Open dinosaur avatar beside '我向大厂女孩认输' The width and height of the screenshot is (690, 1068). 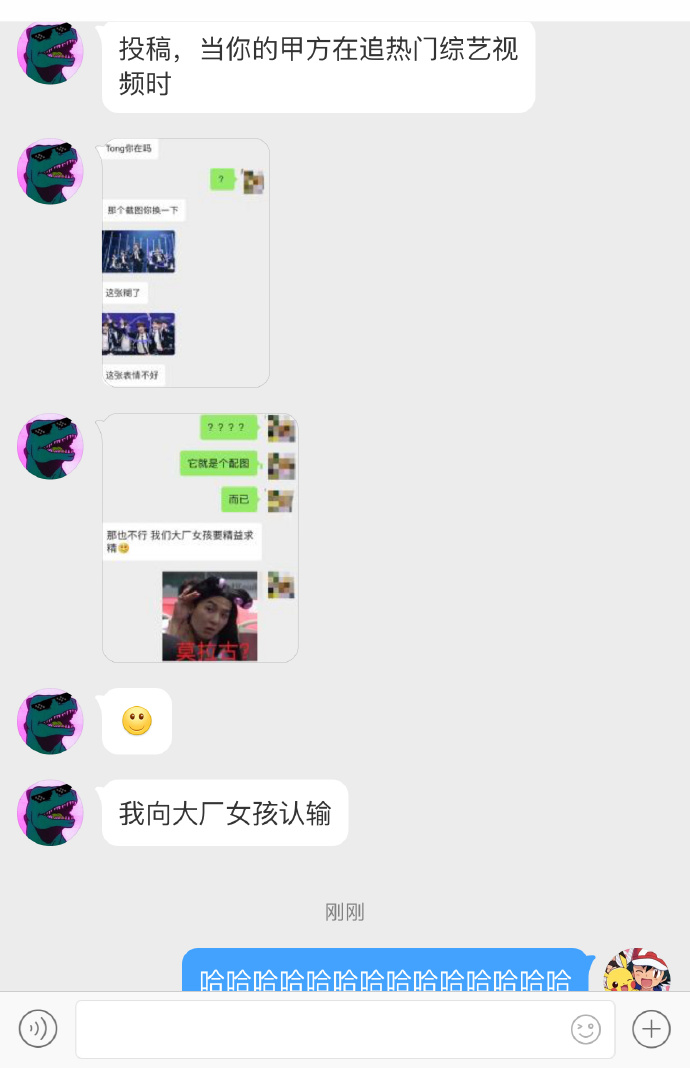point(50,812)
